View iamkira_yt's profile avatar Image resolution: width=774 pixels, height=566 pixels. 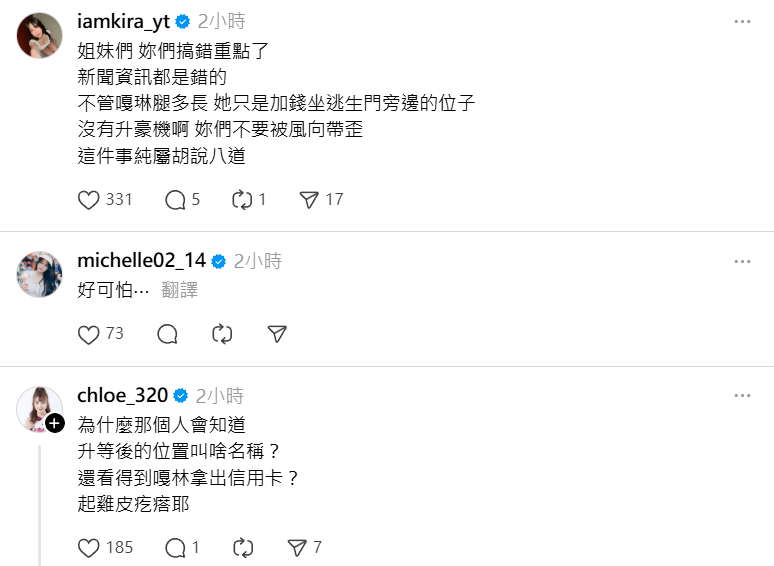point(40,36)
